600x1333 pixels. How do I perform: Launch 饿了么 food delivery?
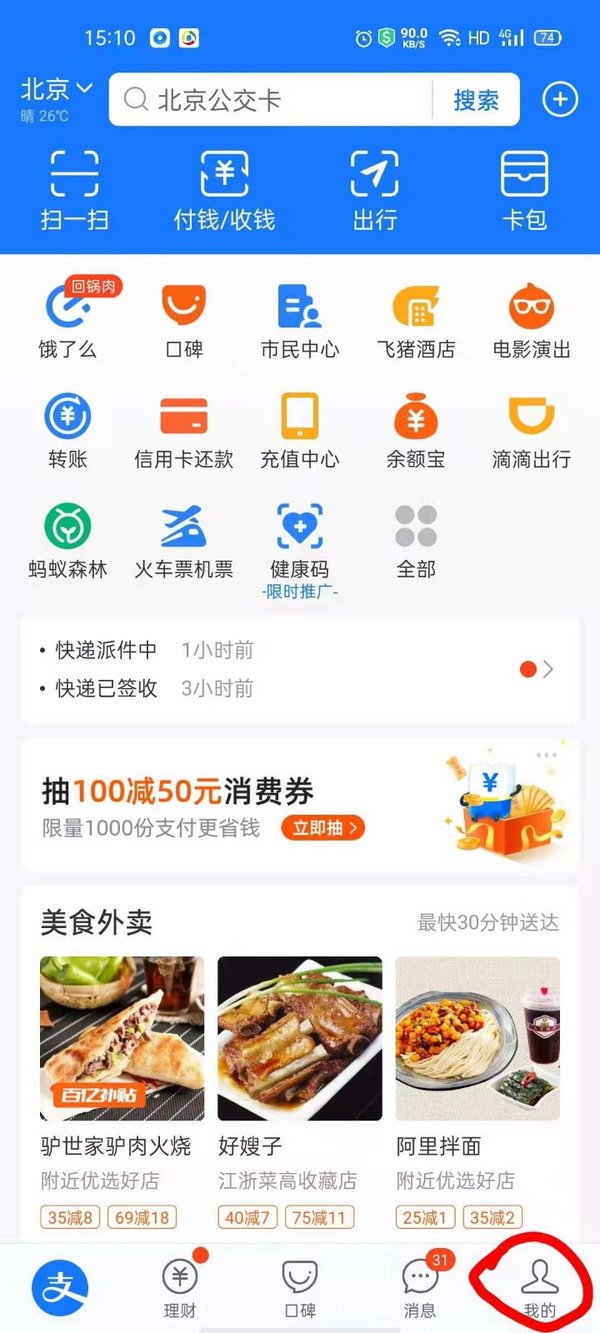(x=68, y=320)
